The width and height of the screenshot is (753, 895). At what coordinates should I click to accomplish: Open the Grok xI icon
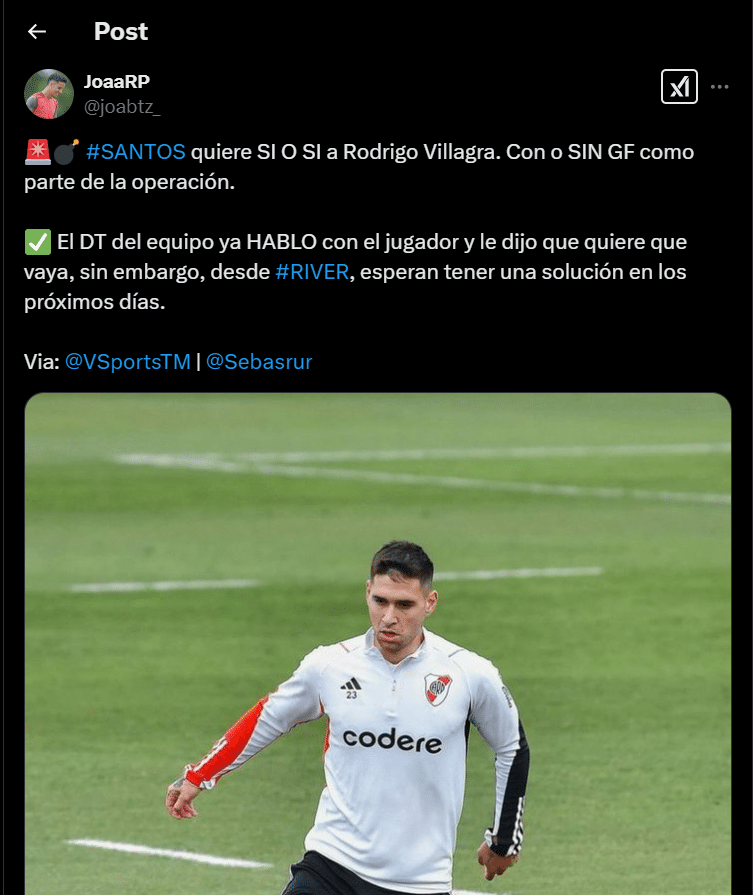[679, 87]
